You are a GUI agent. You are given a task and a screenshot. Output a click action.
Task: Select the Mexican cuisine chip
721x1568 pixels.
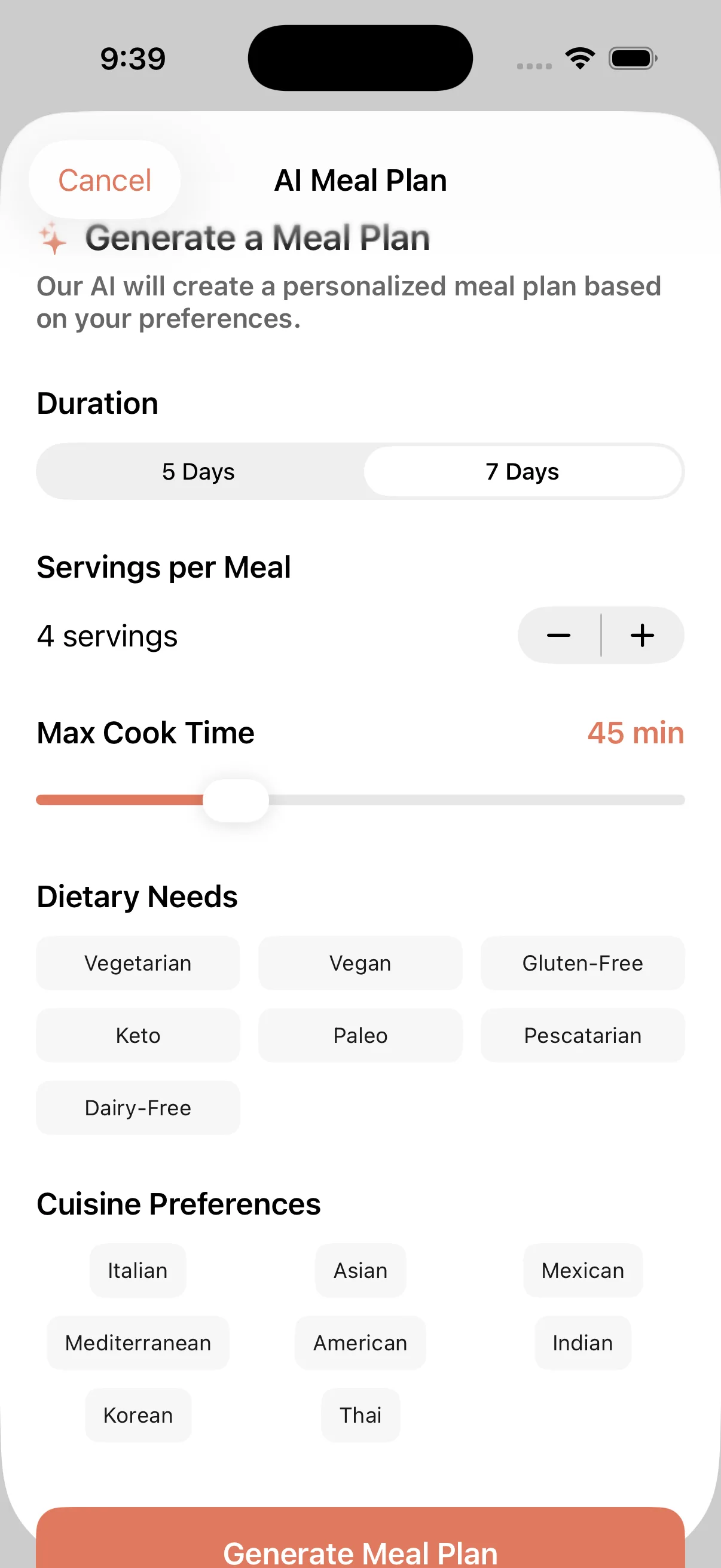pos(582,1270)
